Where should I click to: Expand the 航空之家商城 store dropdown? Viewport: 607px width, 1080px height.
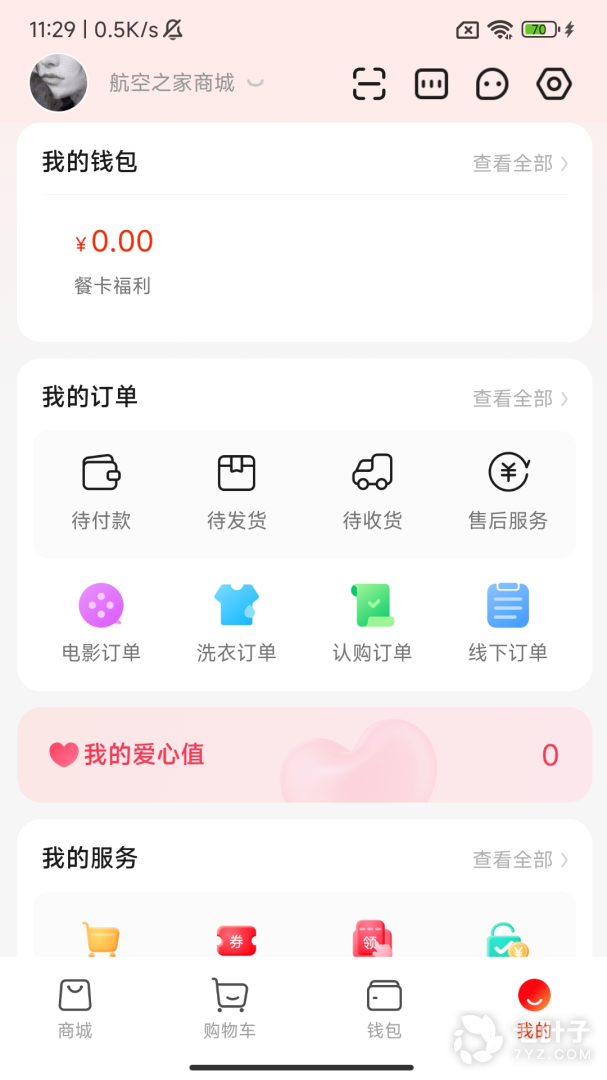(x=255, y=83)
